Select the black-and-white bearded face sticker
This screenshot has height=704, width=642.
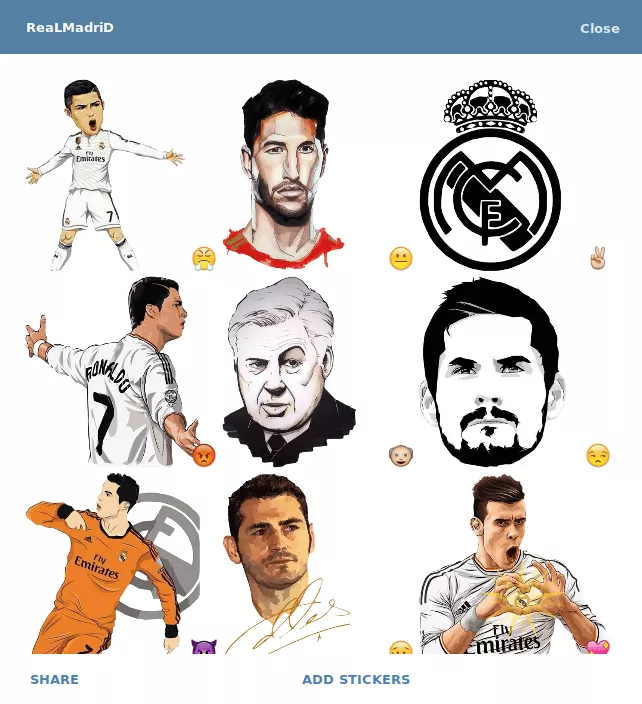pos(488,372)
